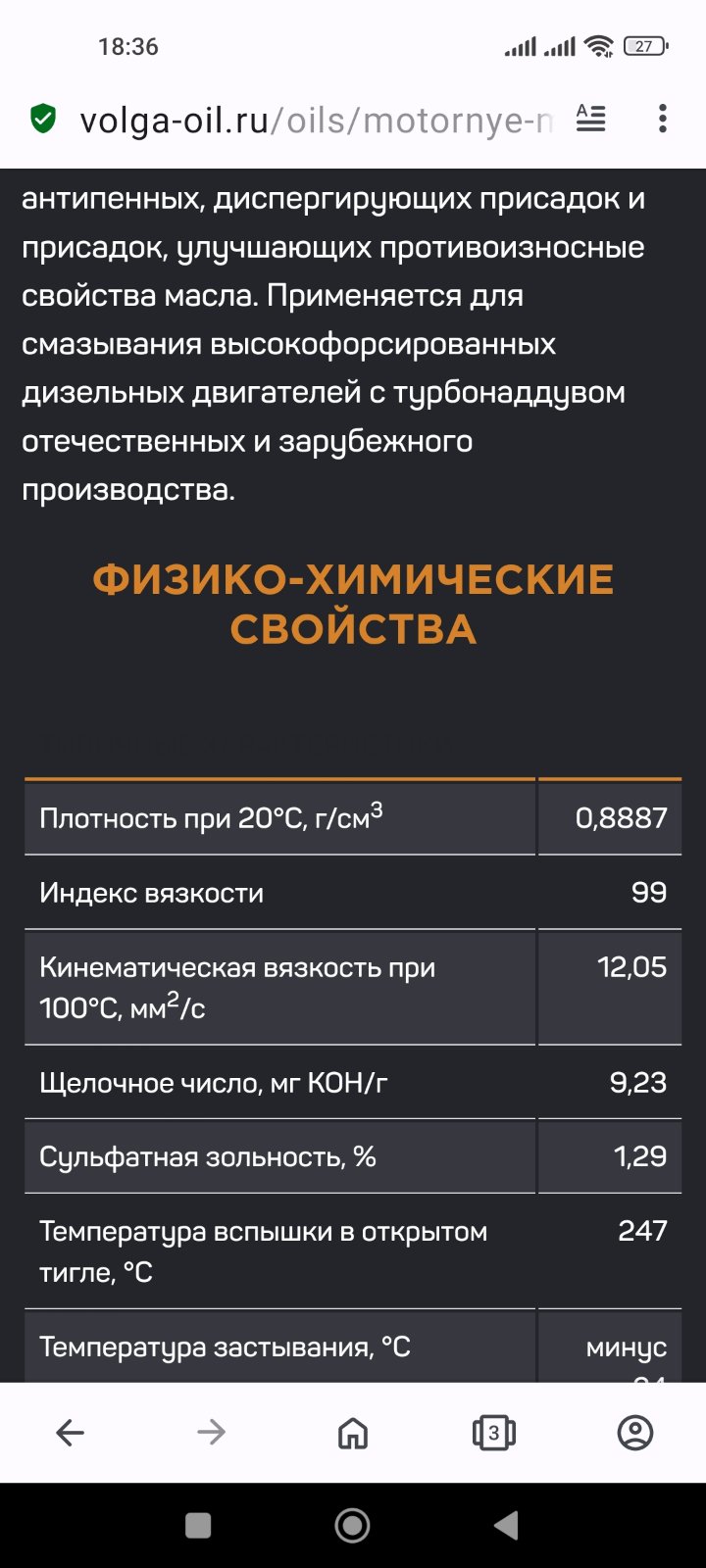Tap the system home button

click(353, 1525)
